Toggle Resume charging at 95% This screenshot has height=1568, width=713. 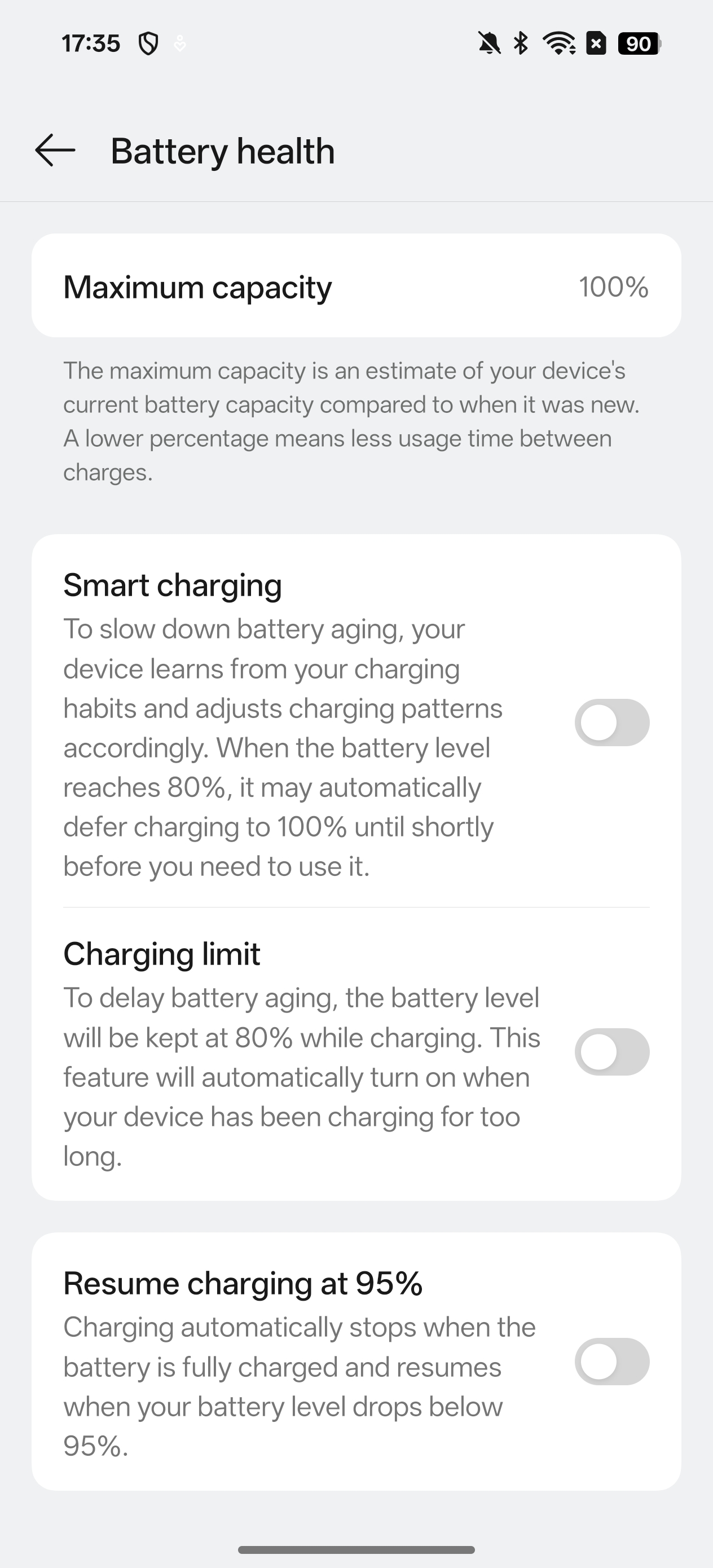(612, 1362)
